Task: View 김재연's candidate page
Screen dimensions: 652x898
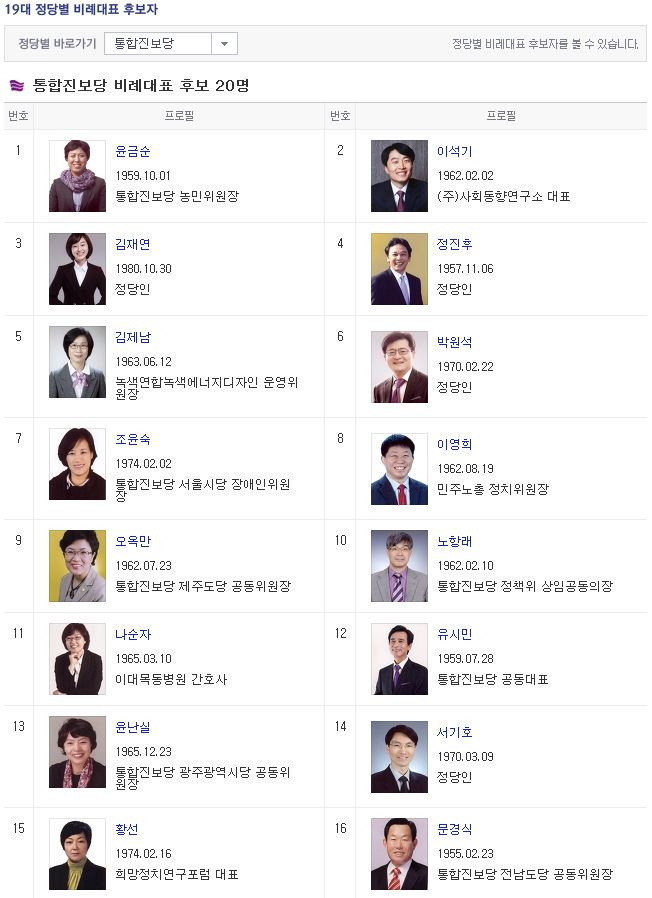Action: 133,244
